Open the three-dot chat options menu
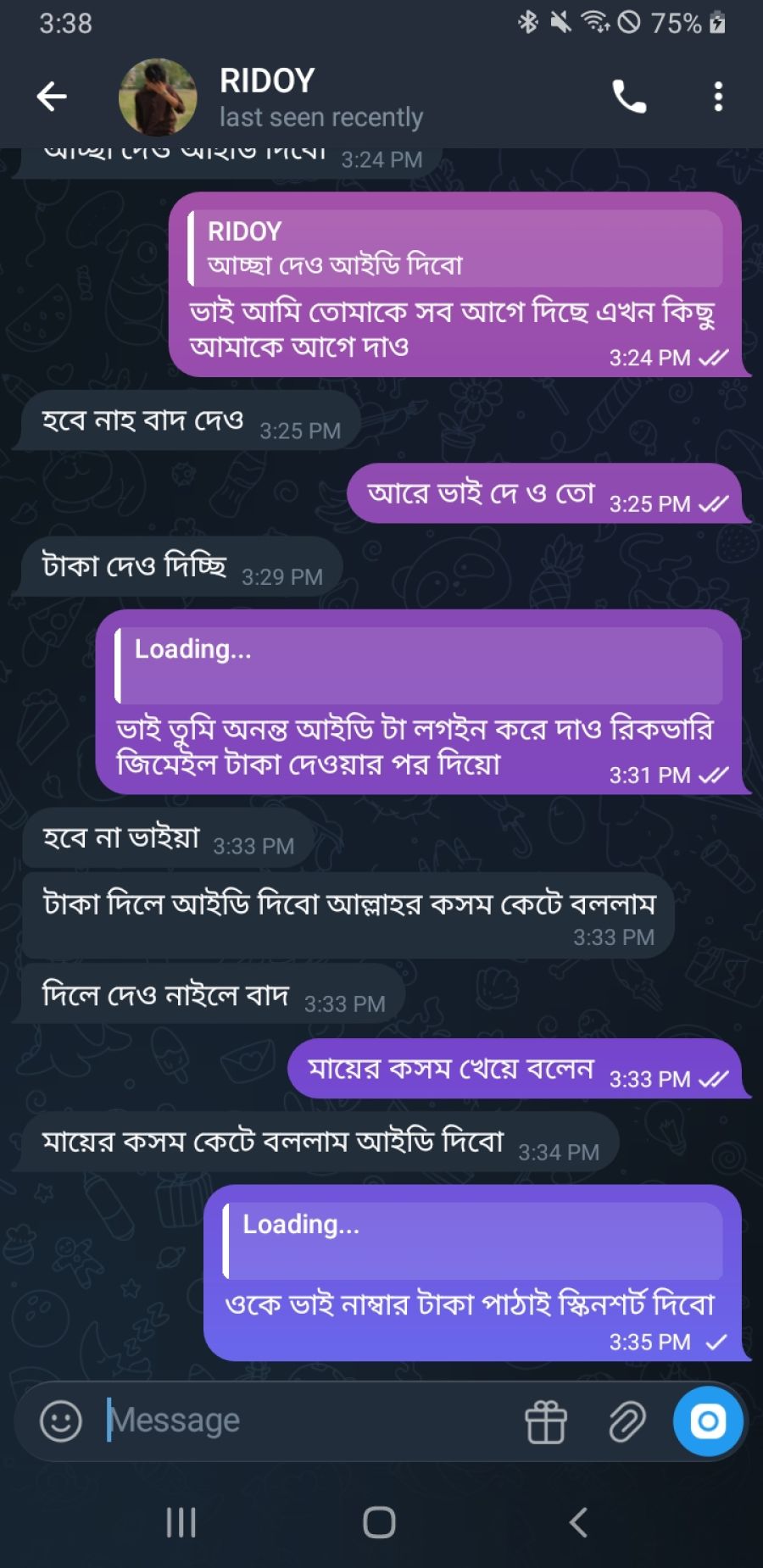This screenshot has width=763, height=1568. pos(717,96)
